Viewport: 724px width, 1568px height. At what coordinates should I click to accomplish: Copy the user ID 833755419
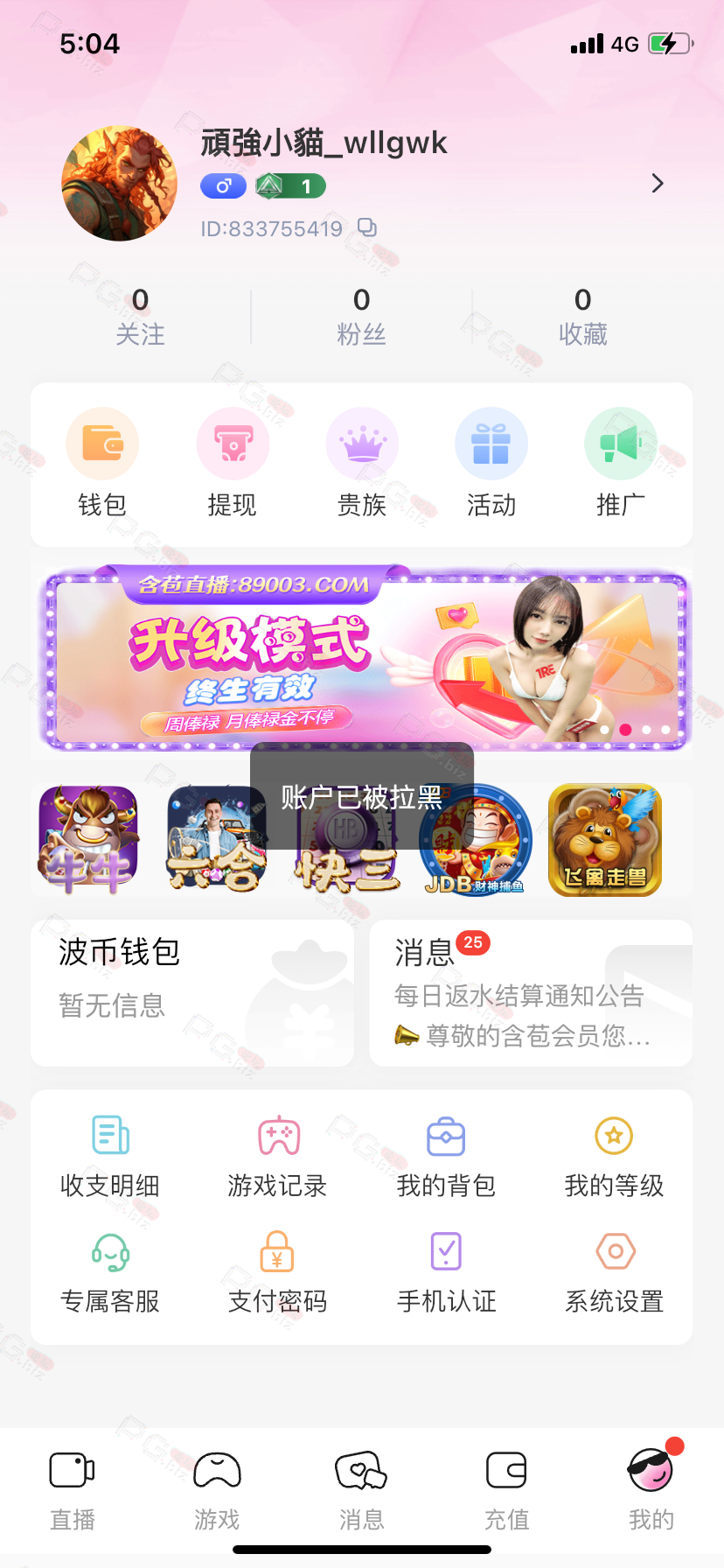pos(367,228)
